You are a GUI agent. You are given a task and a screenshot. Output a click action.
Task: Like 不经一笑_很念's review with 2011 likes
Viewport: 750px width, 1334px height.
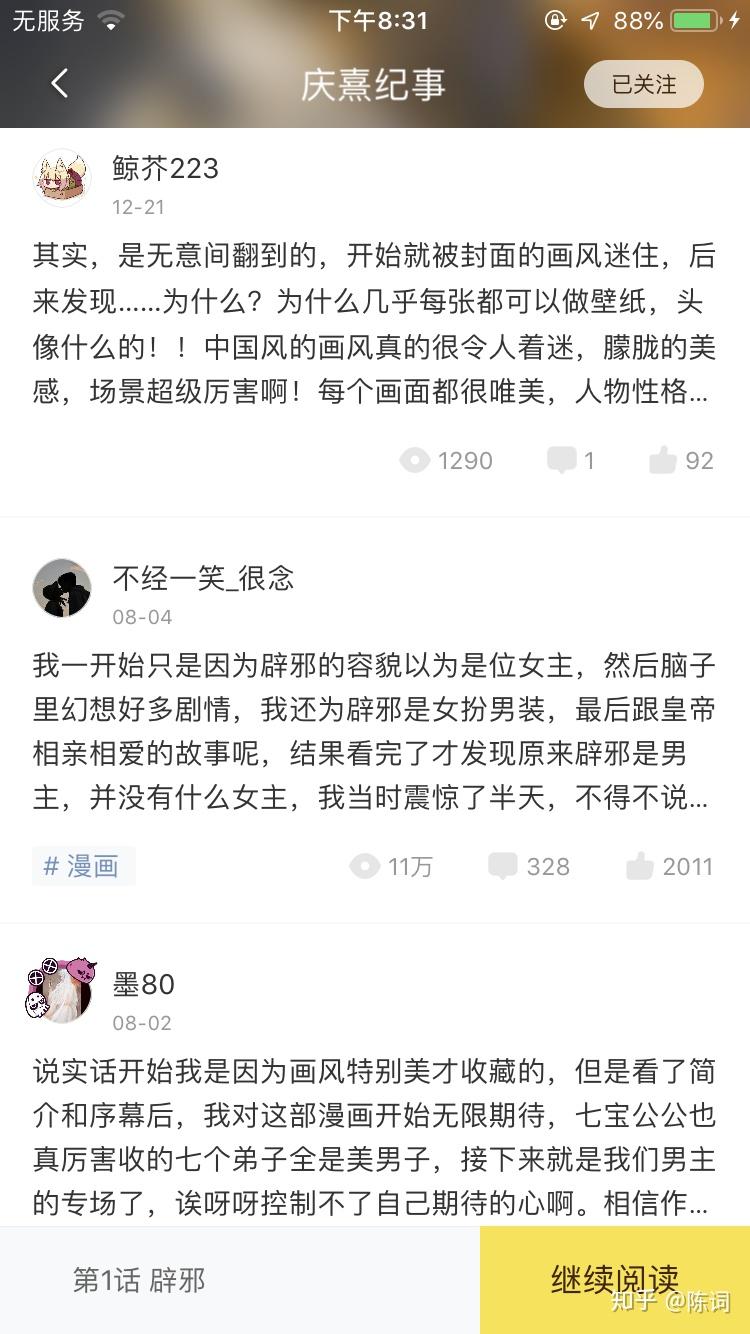(669, 866)
